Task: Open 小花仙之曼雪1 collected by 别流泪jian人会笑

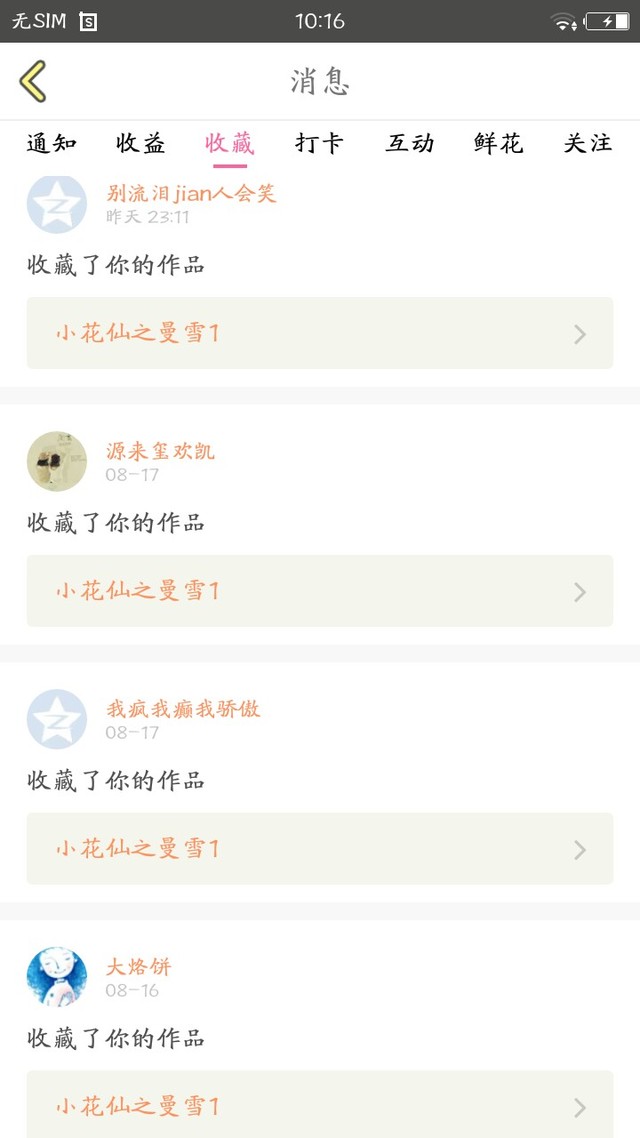Action: tap(319, 333)
